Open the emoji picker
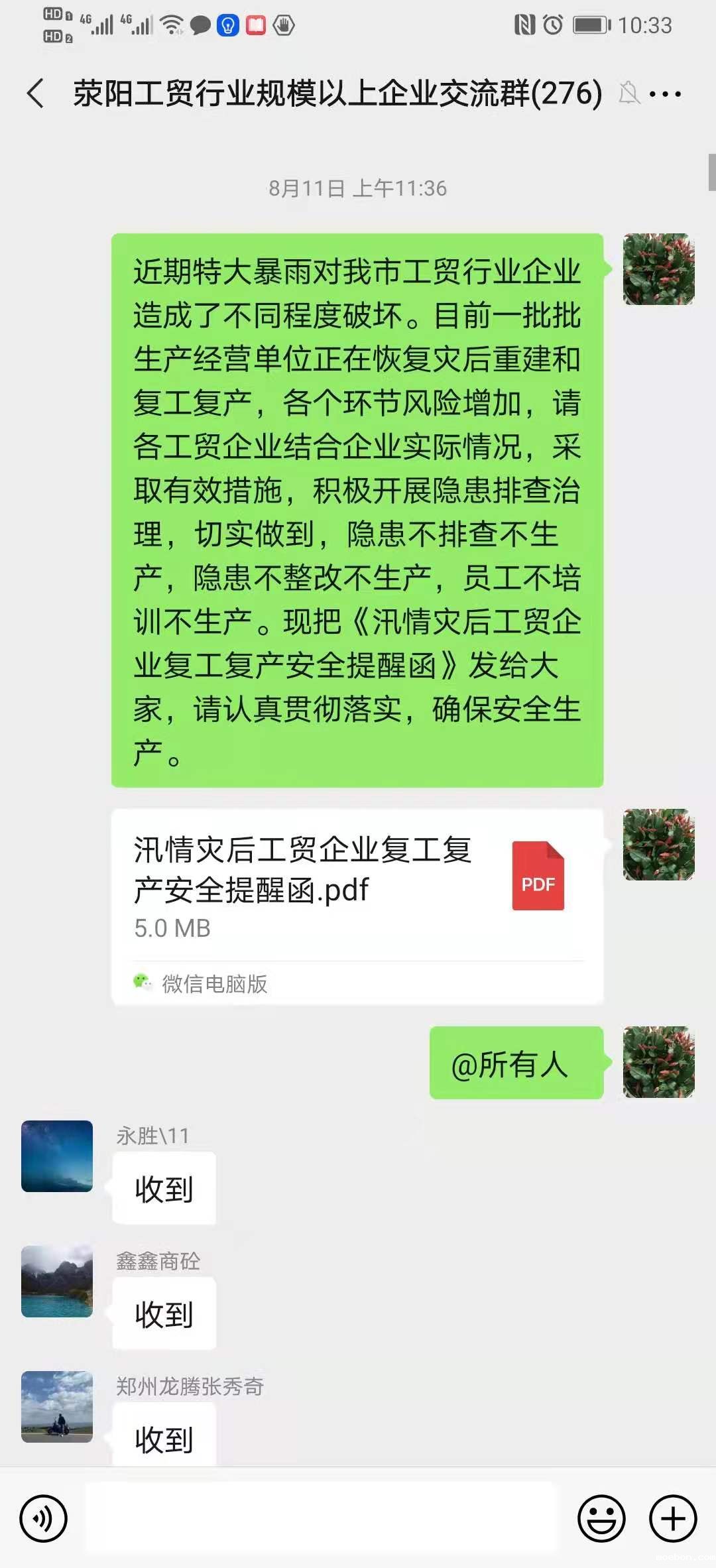This screenshot has height=1568, width=716. (602, 1518)
